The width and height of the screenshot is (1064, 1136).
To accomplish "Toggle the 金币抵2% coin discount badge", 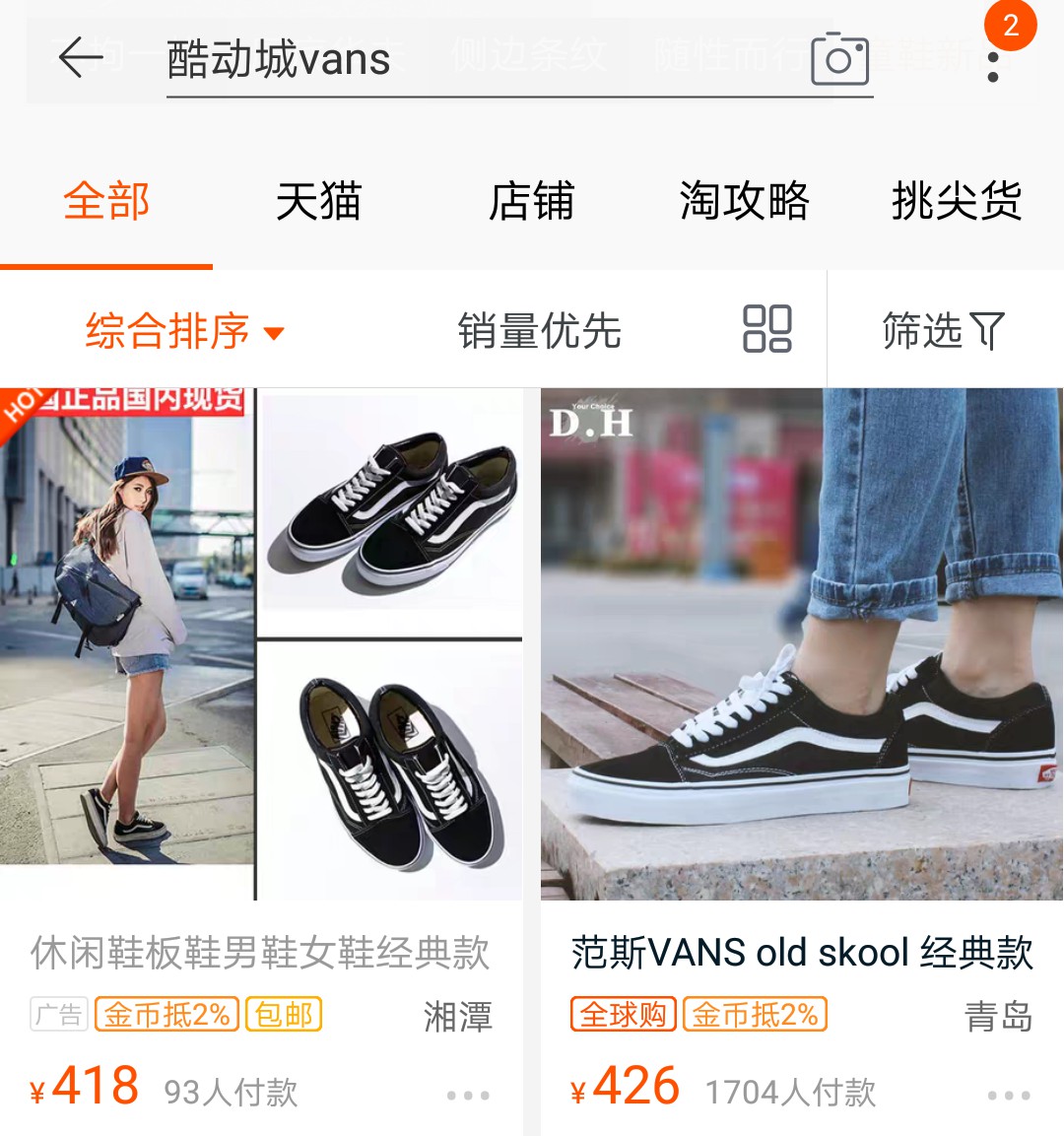I will pyautogui.click(x=168, y=1015).
